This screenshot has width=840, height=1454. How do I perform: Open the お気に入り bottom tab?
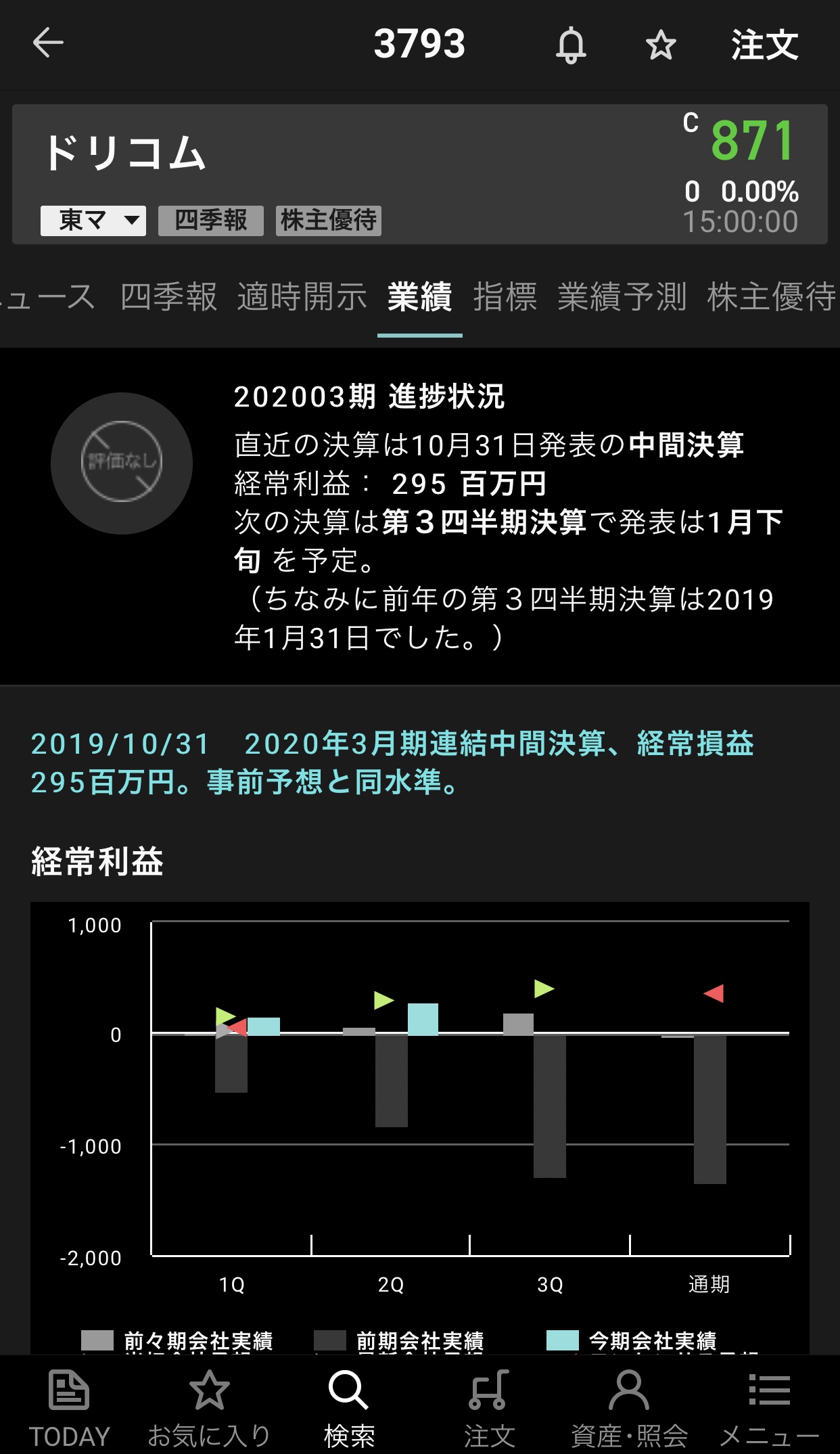click(209, 1406)
